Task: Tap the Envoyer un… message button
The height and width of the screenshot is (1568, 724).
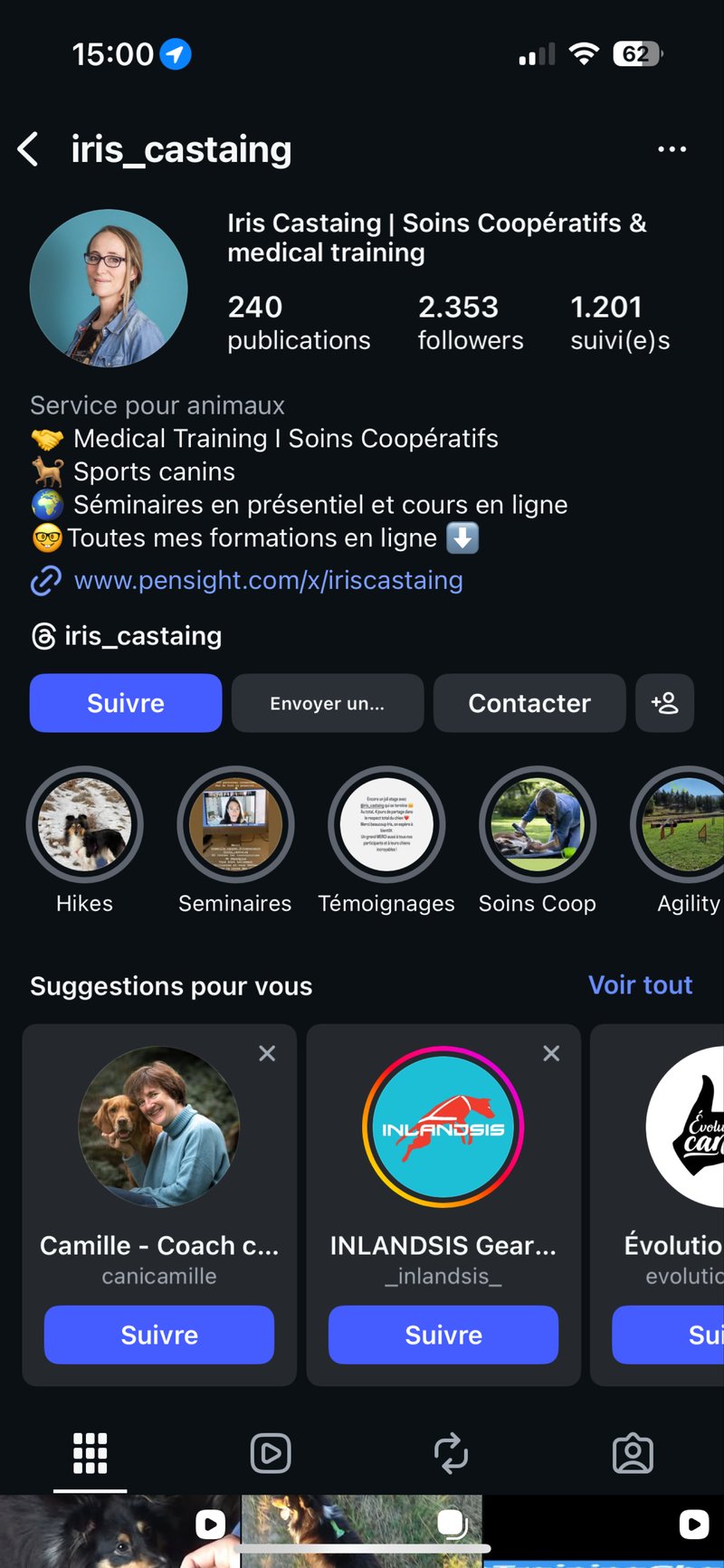Action: (x=328, y=703)
